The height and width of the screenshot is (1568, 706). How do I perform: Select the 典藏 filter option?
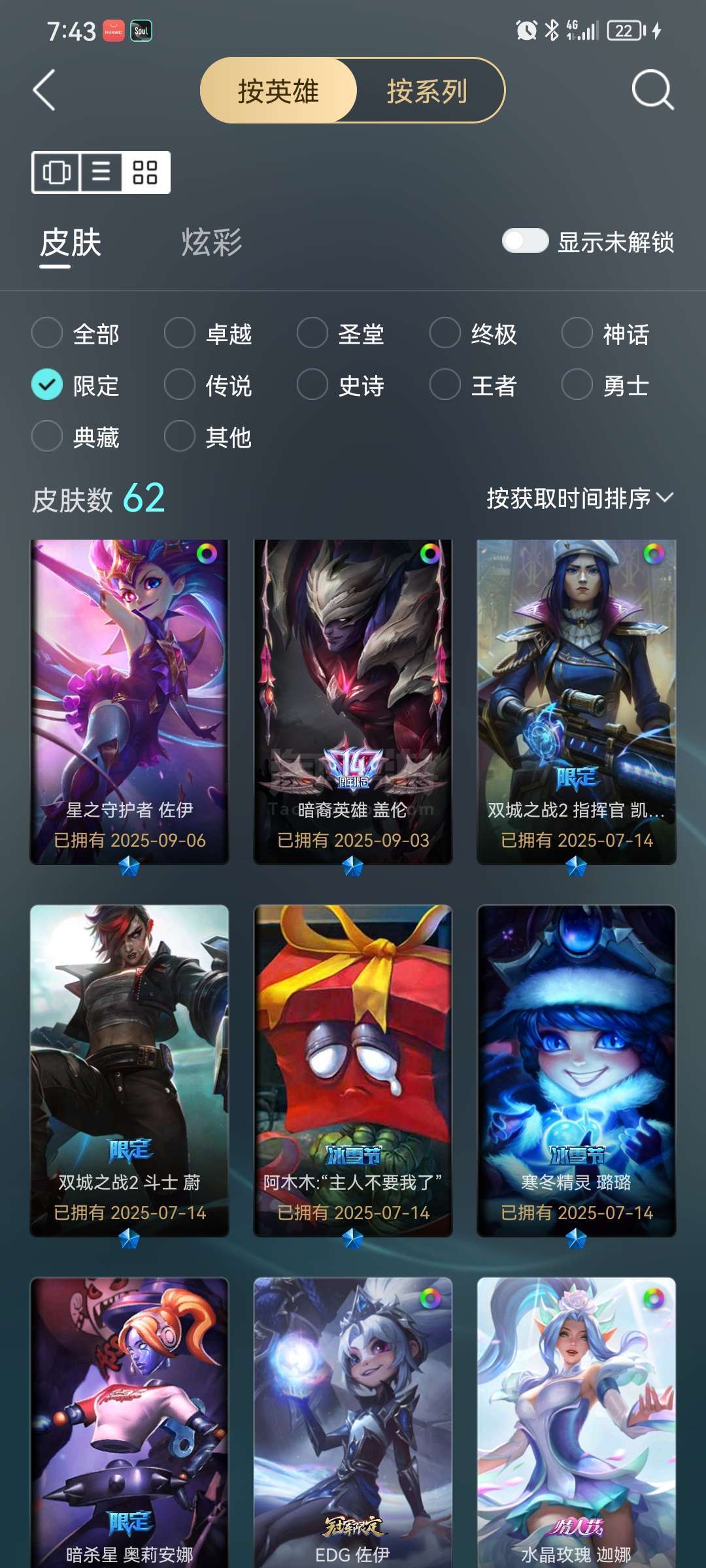[76, 436]
